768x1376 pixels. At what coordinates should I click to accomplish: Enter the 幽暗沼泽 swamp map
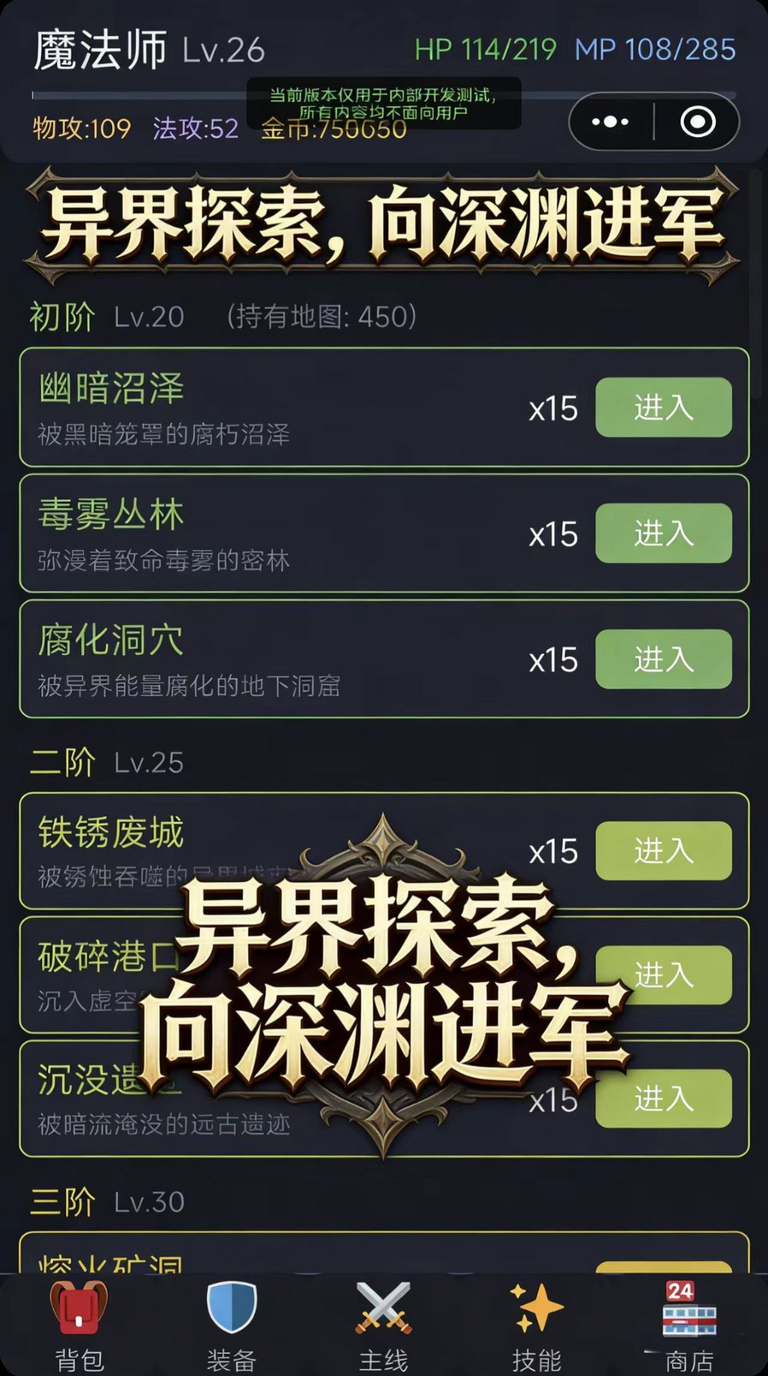coord(664,408)
